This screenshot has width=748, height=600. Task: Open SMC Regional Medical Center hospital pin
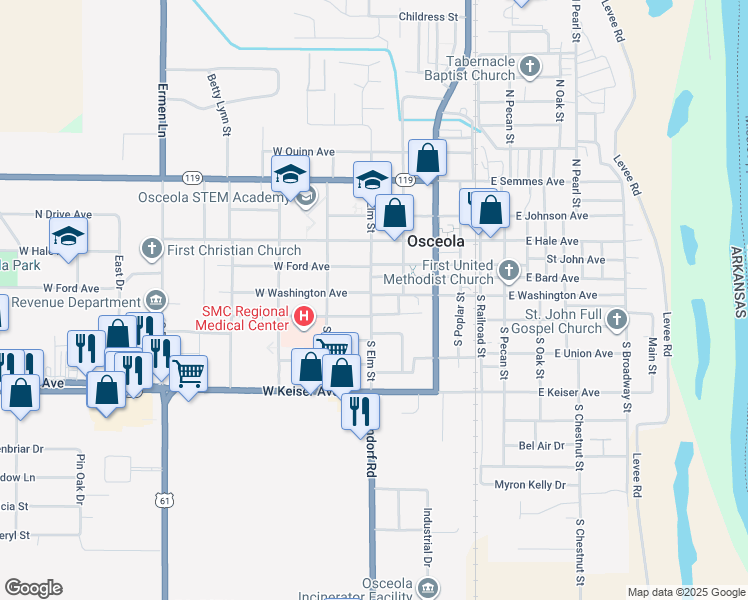304,317
